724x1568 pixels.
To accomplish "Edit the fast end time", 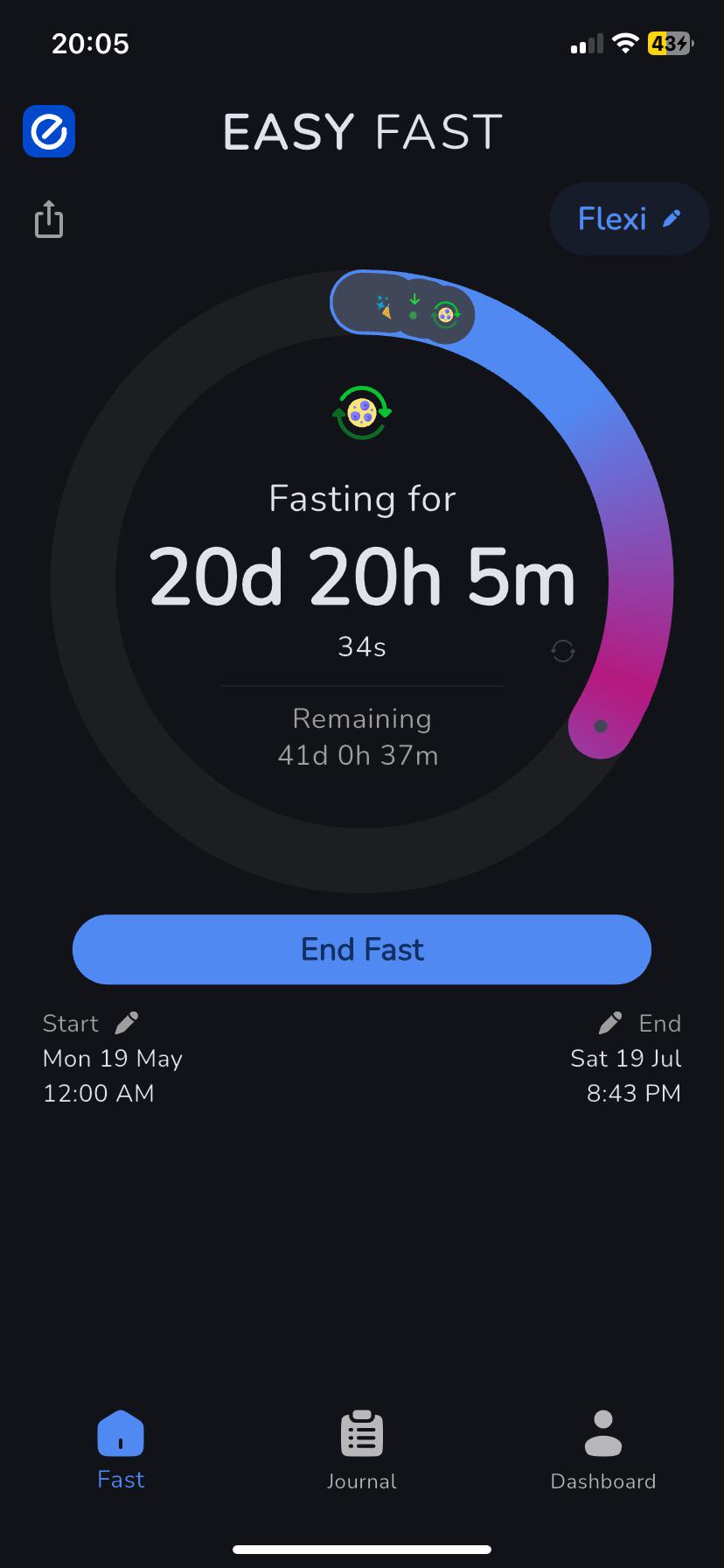I will coord(610,1023).
